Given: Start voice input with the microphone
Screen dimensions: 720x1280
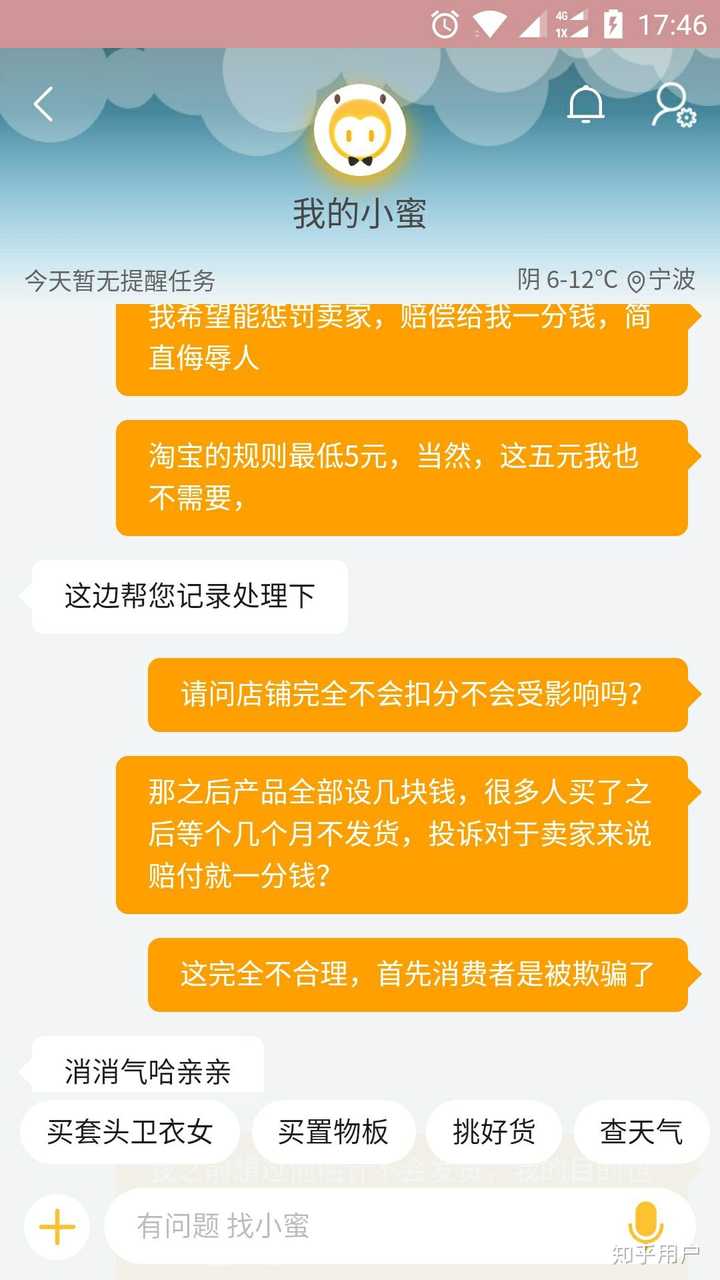Looking at the screenshot, I should point(645,1224).
